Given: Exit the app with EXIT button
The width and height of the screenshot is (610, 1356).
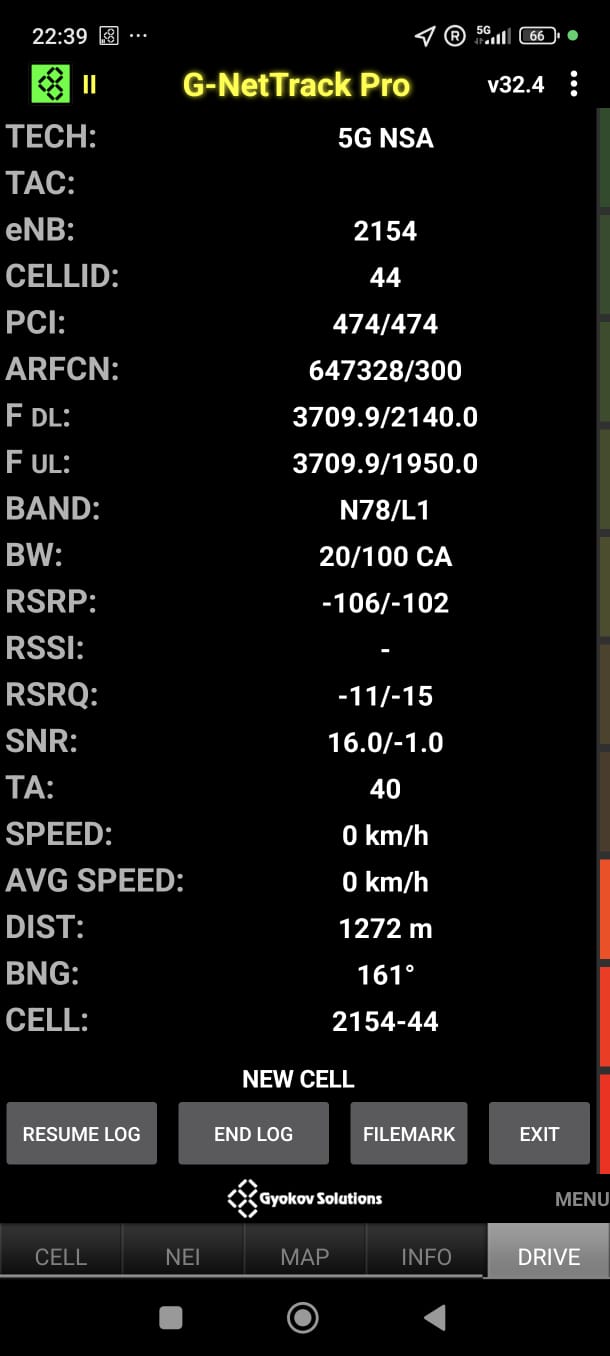Looking at the screenshot, I should tap(539, 1134).
